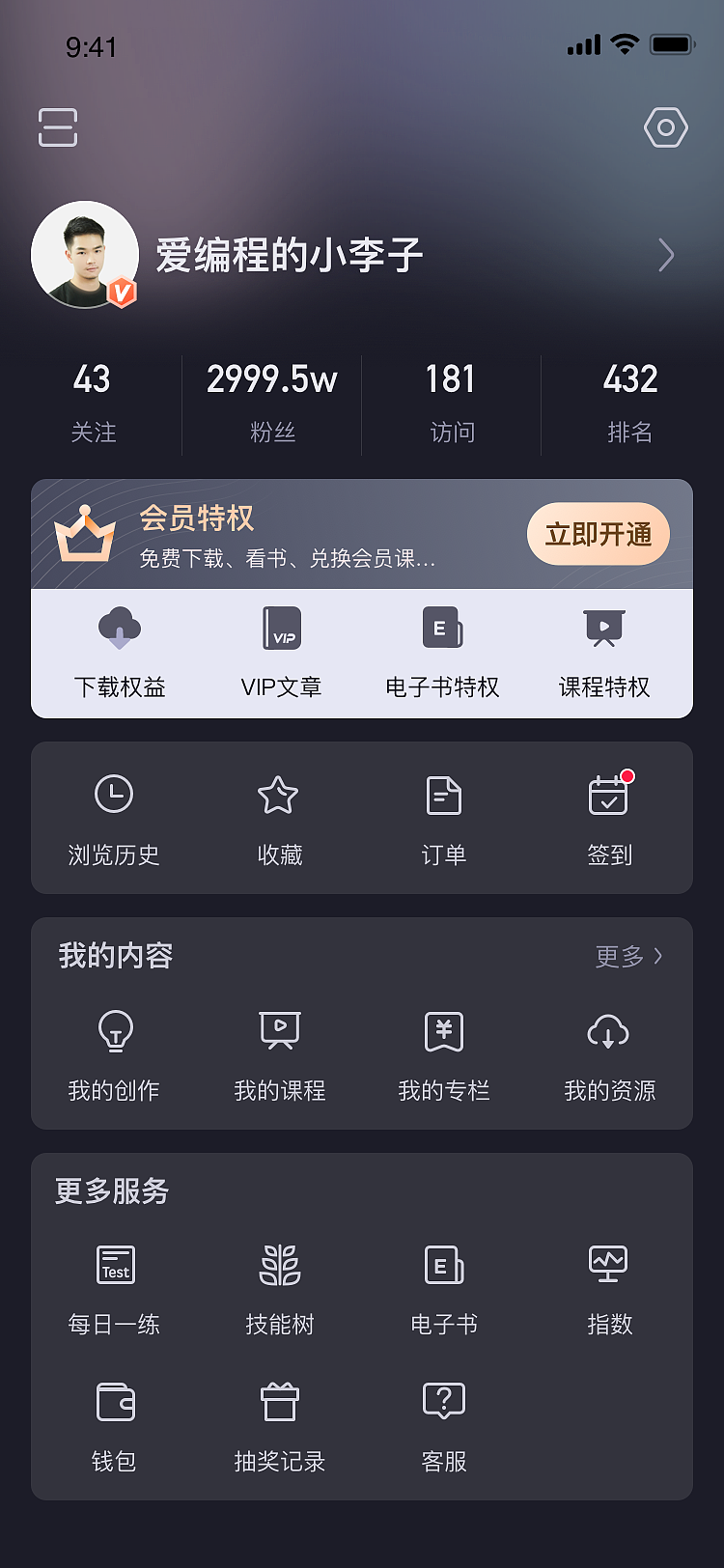Viewport: 724px width, 1568px height.
Task: Open the 技能树 skill tree icon
Action: click(278, 1264)
